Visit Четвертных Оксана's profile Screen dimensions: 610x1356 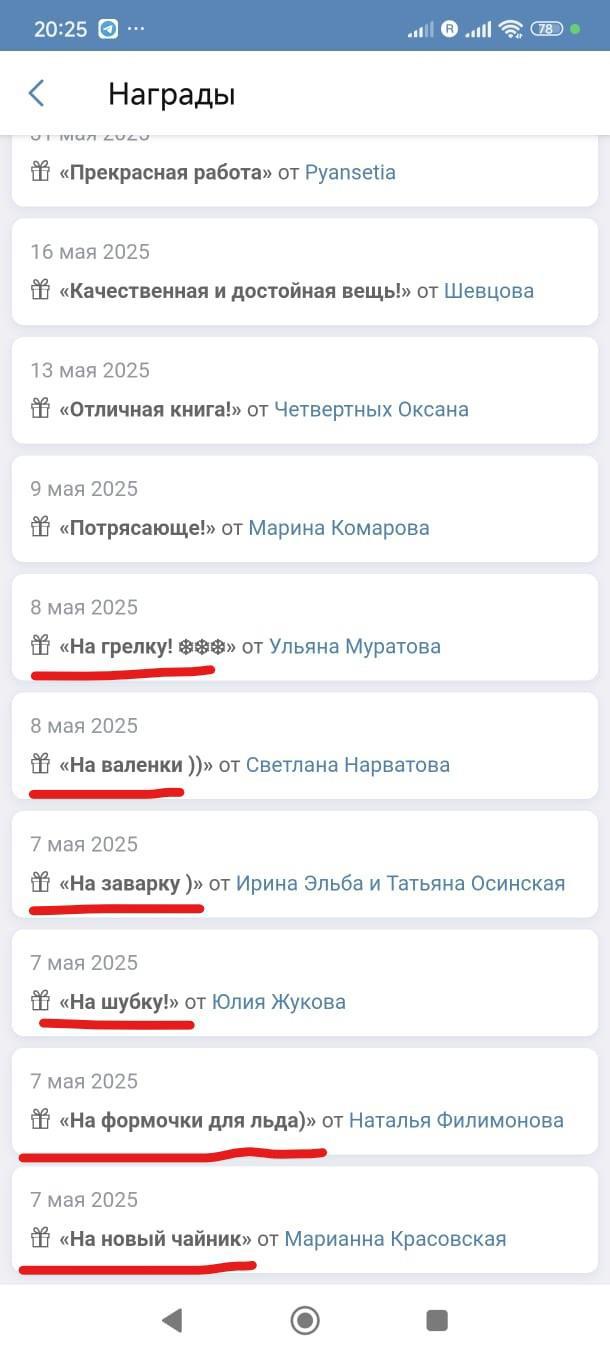click(371, 409)
